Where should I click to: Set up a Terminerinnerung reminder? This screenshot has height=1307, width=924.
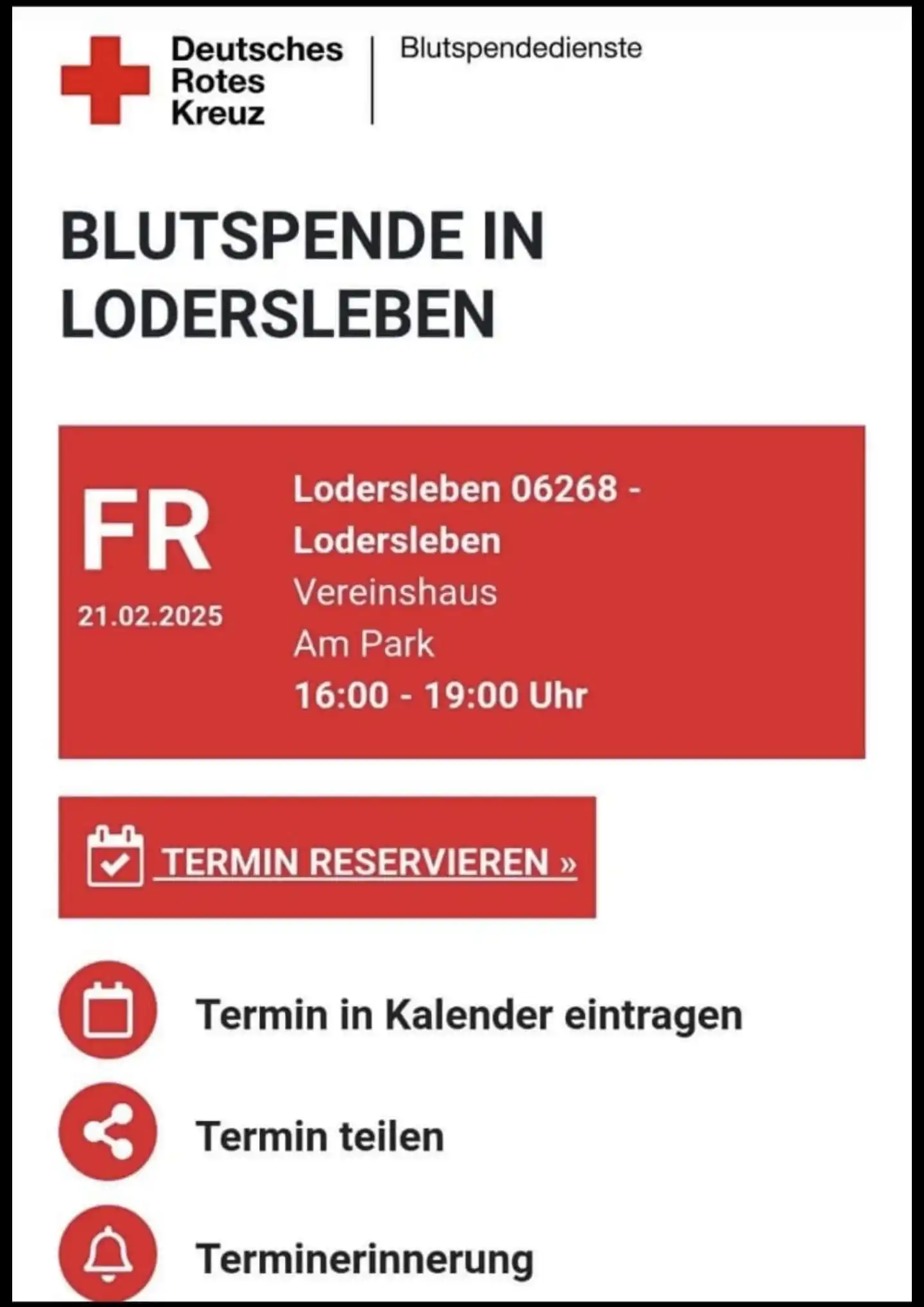364,1259
